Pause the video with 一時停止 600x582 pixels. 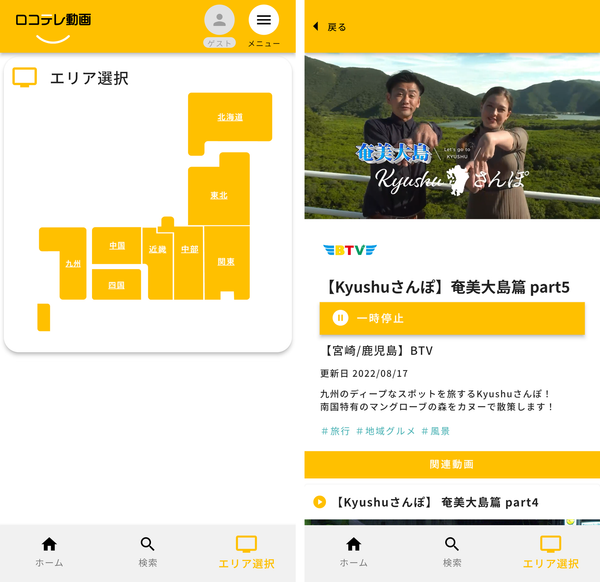pos(452,318)
